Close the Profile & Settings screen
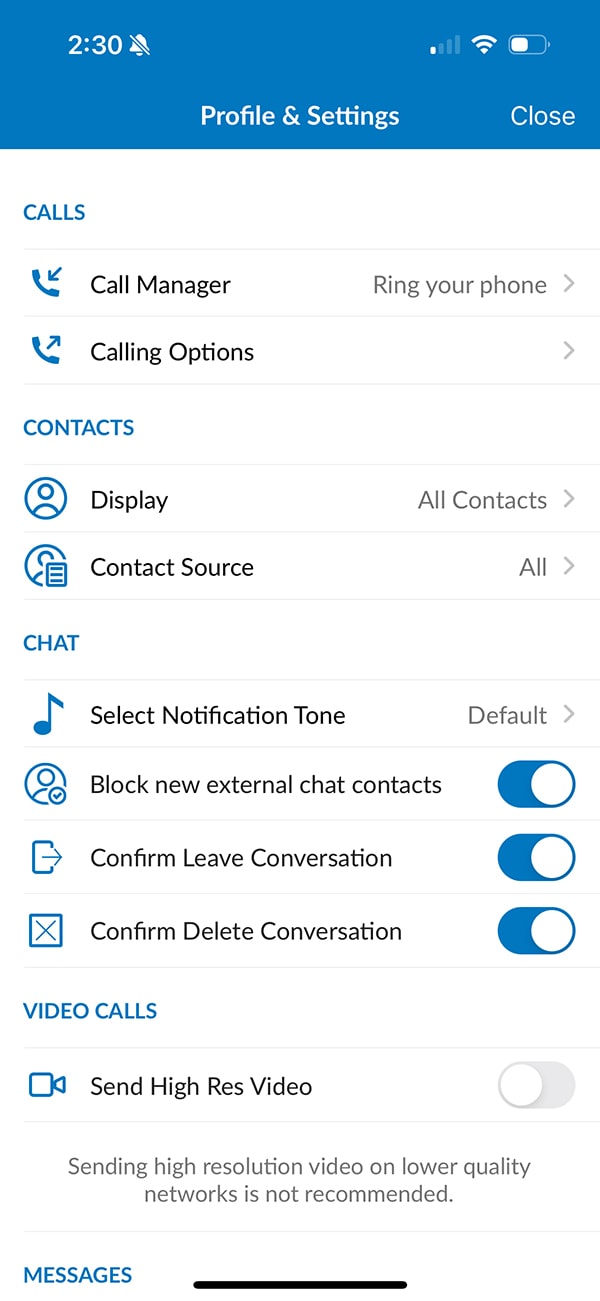The image size is (600, 1301). (542, 116)
